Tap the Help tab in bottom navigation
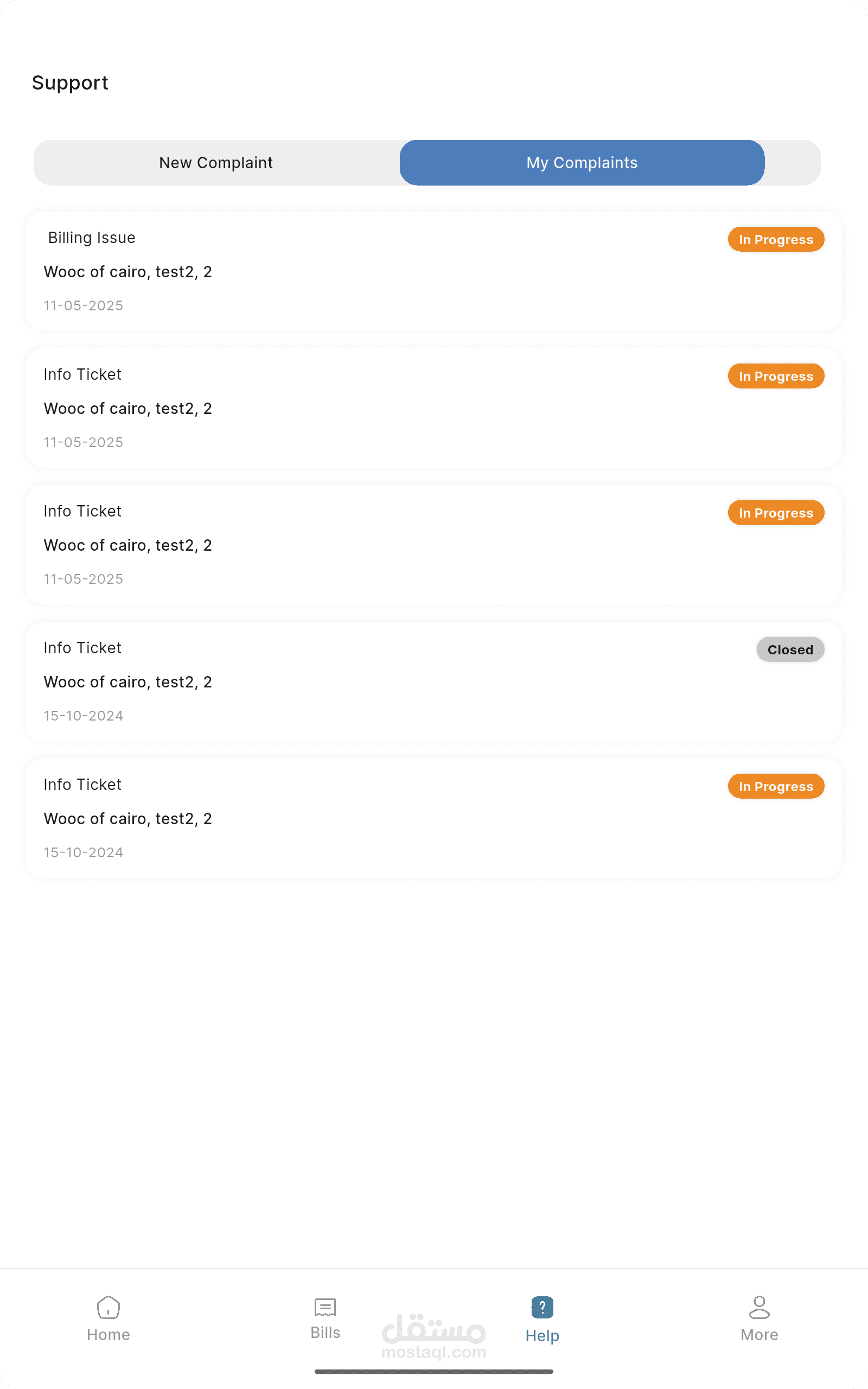Screen dimensions: 868x1389 [542, 1320]
